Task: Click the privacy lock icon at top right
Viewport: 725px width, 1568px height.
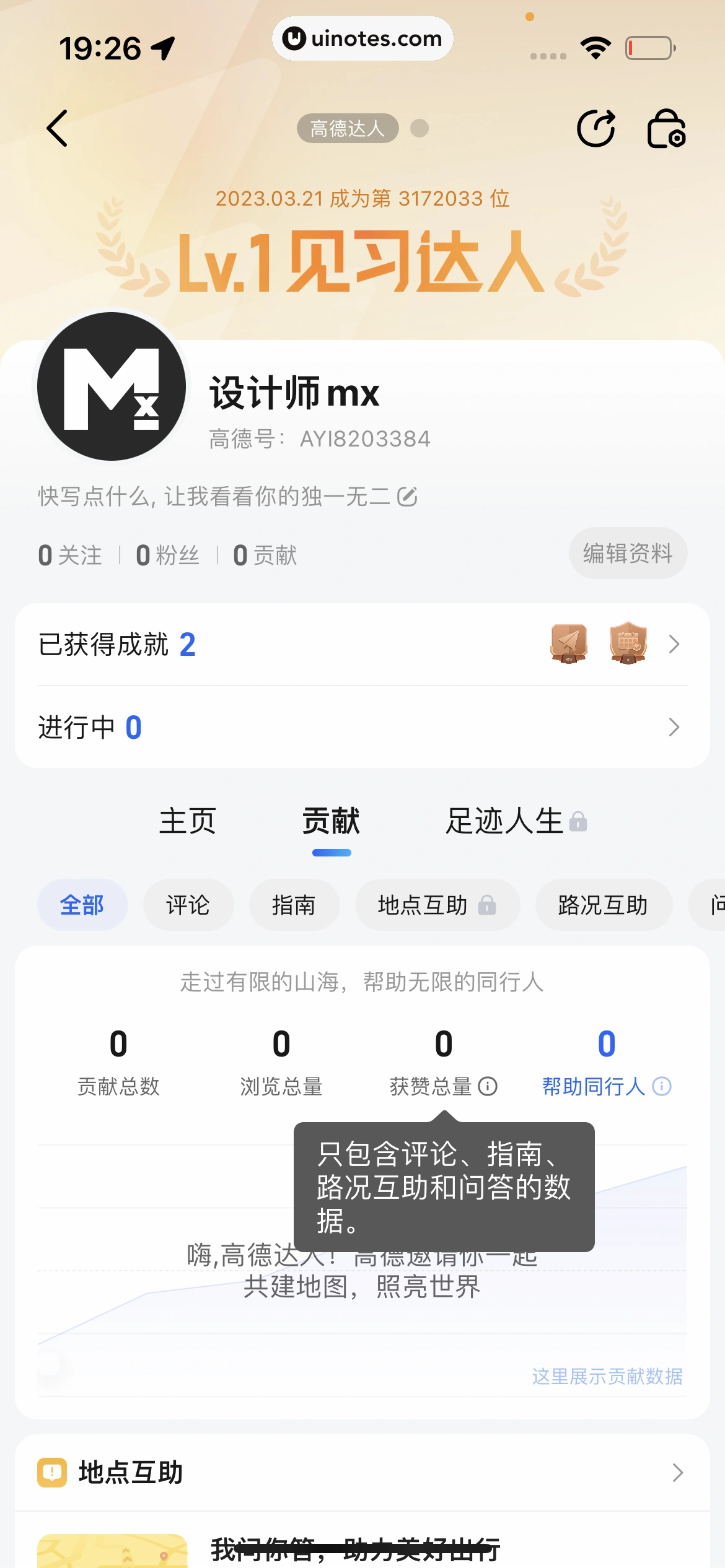Action: [x=667, y=129]
